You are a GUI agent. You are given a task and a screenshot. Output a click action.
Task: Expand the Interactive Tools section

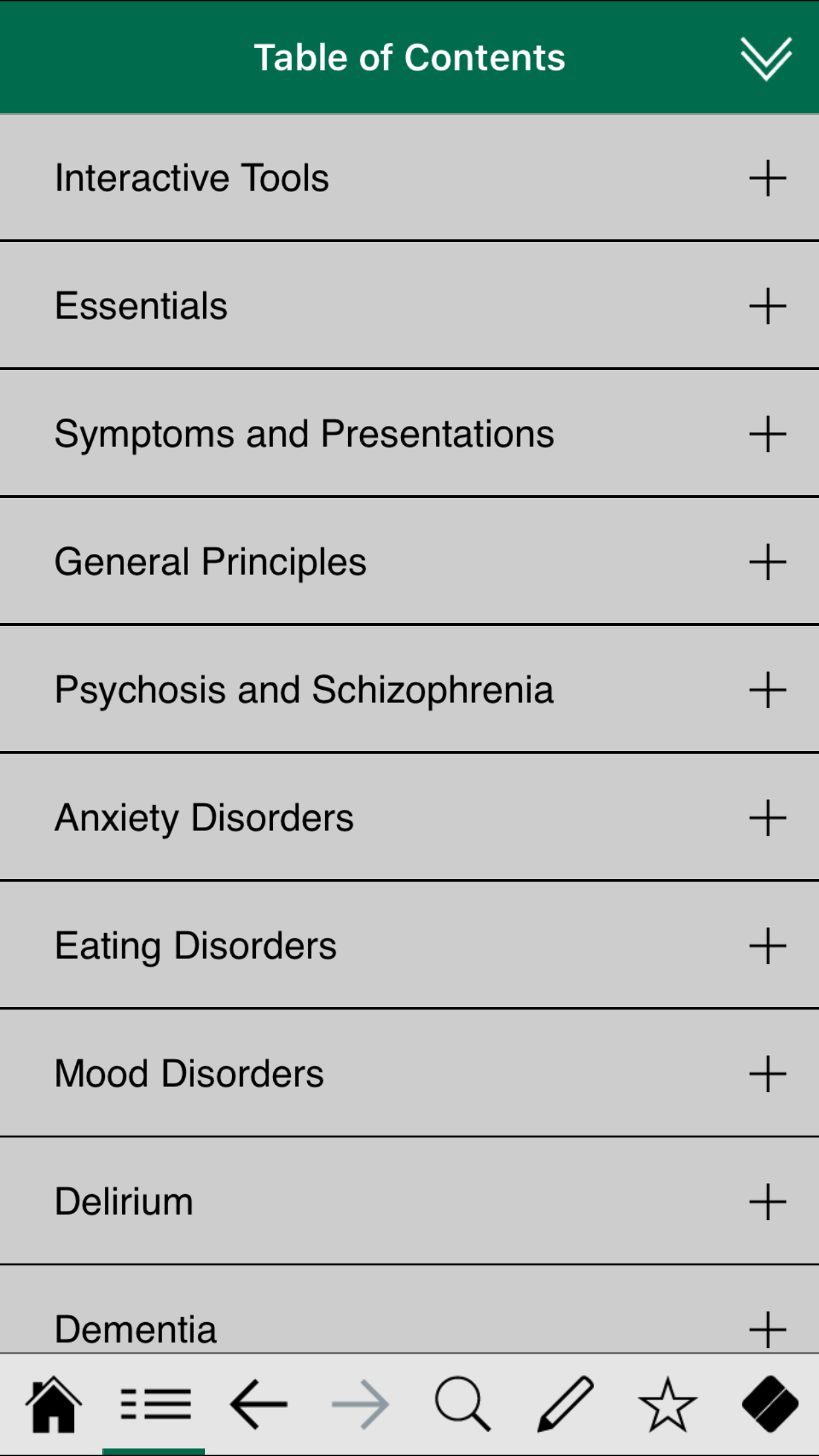(768, 178)
